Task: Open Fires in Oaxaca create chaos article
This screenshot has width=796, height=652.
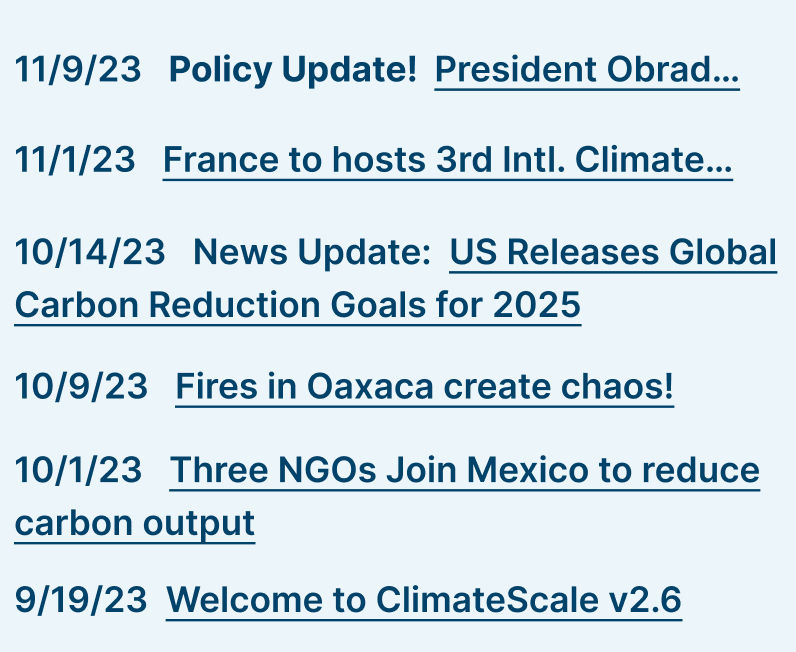Action: tap(424, 387)
